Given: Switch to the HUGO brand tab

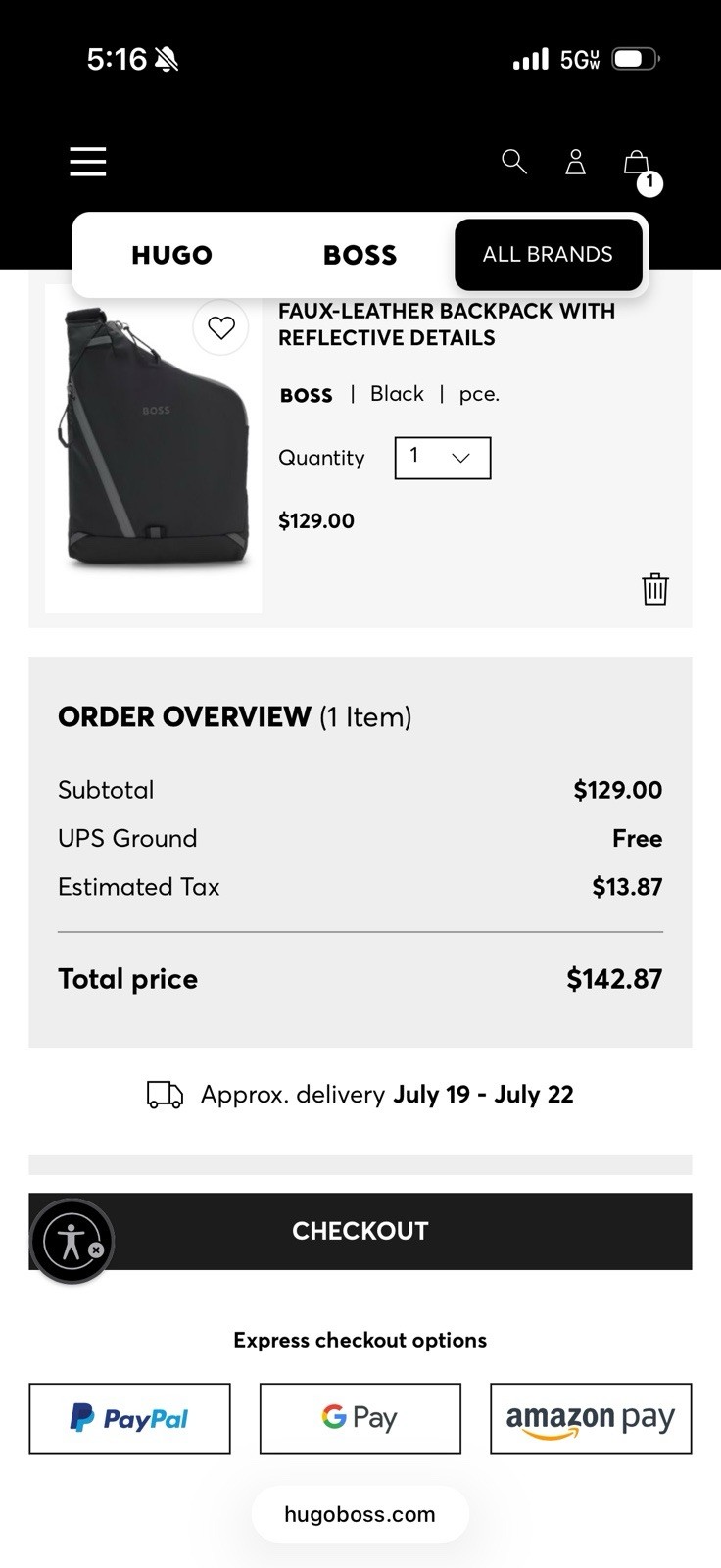Looking at the screenshot, I should point(171,255).
